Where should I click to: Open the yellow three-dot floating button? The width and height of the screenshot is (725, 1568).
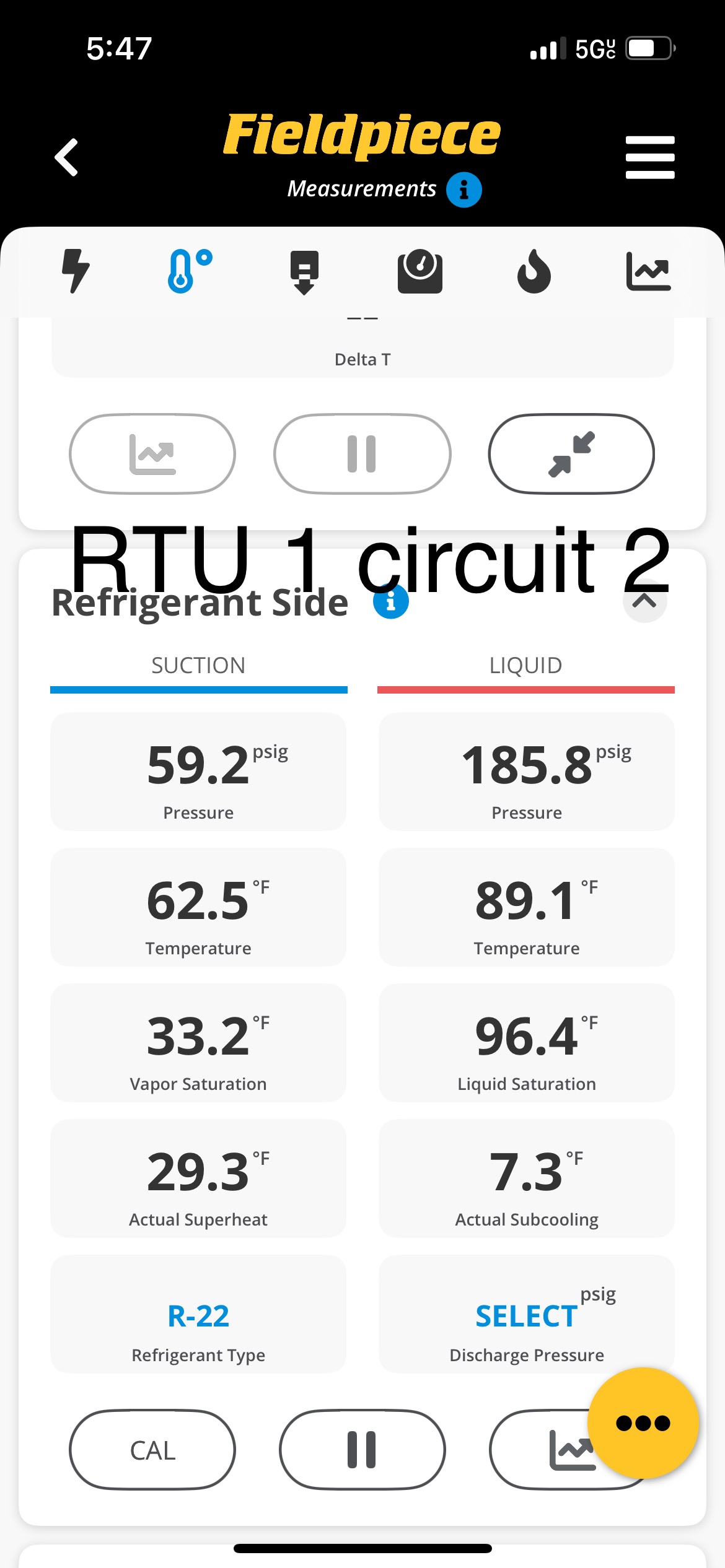(x=643, y=1422)
